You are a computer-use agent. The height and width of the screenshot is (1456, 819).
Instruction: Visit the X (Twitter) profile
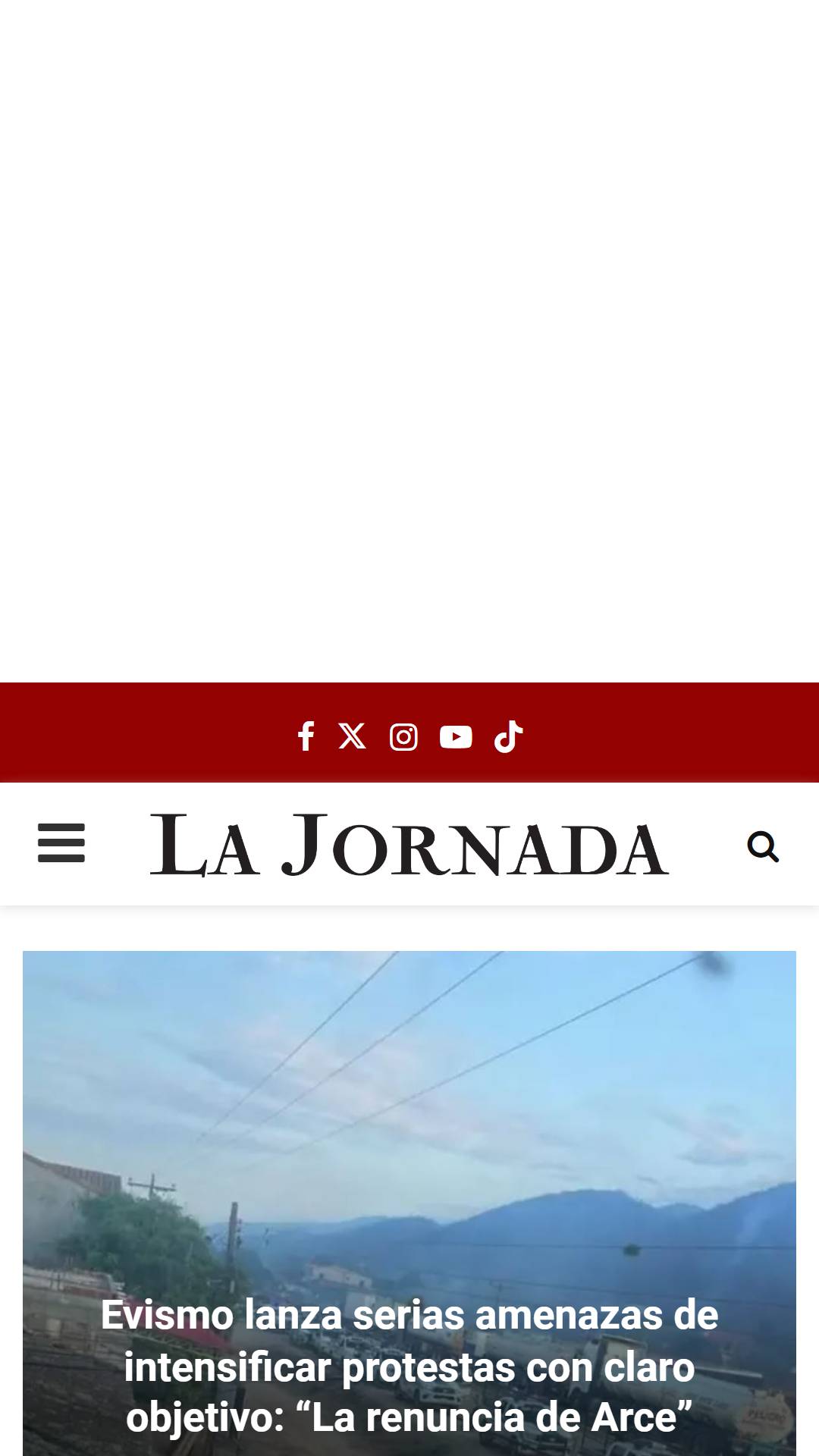click(352, 736)
